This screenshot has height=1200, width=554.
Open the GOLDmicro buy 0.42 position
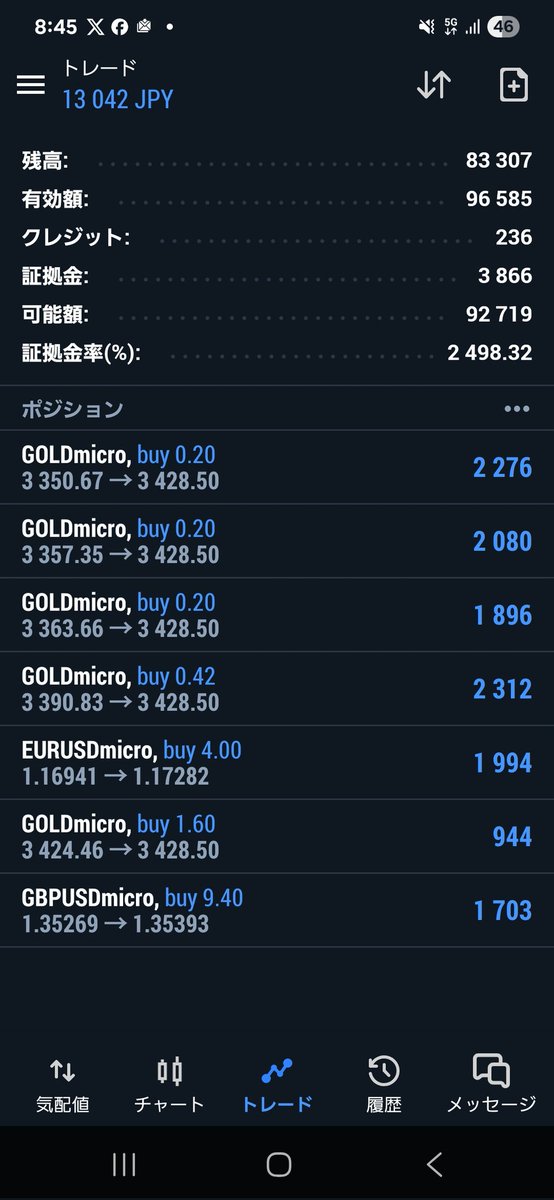coord(277,690)
